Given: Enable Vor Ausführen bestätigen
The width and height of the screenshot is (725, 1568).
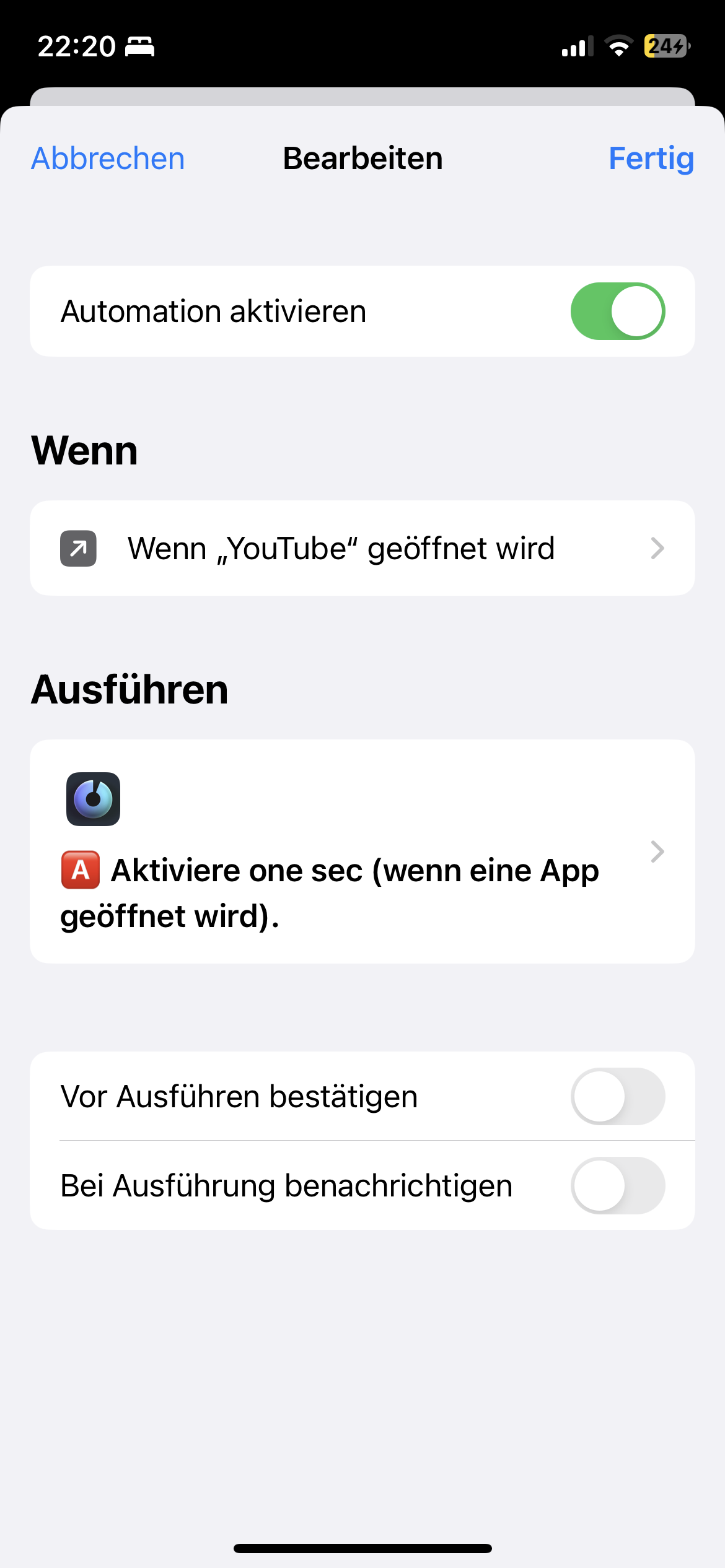Looking at the screenshot, I should pyautogui.click(x=617, y=1096).
